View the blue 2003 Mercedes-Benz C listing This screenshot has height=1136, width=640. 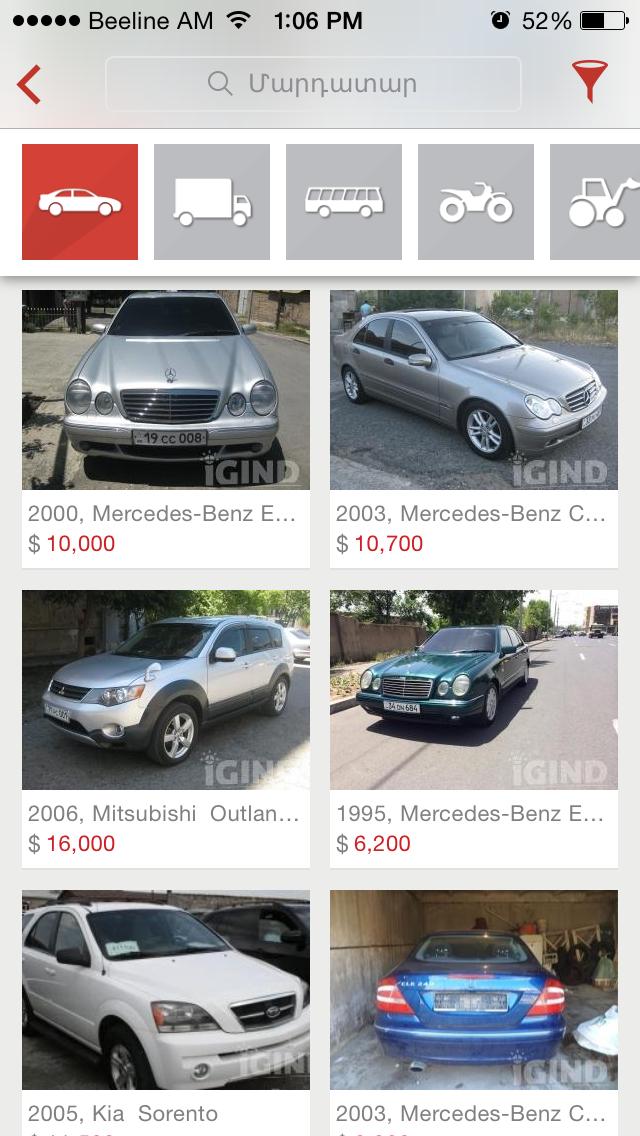click(474, 1010)
